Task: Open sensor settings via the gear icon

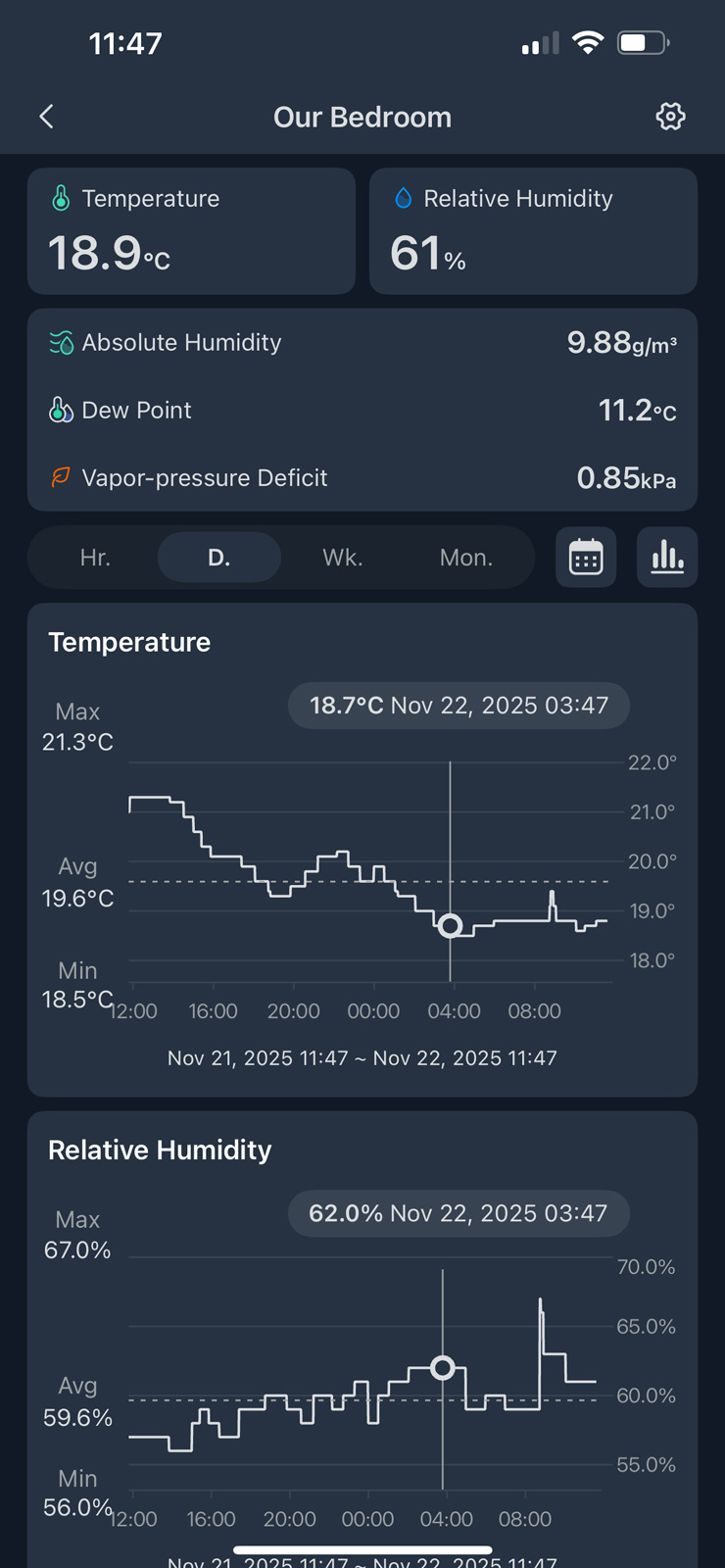Action: click(670, 116)
